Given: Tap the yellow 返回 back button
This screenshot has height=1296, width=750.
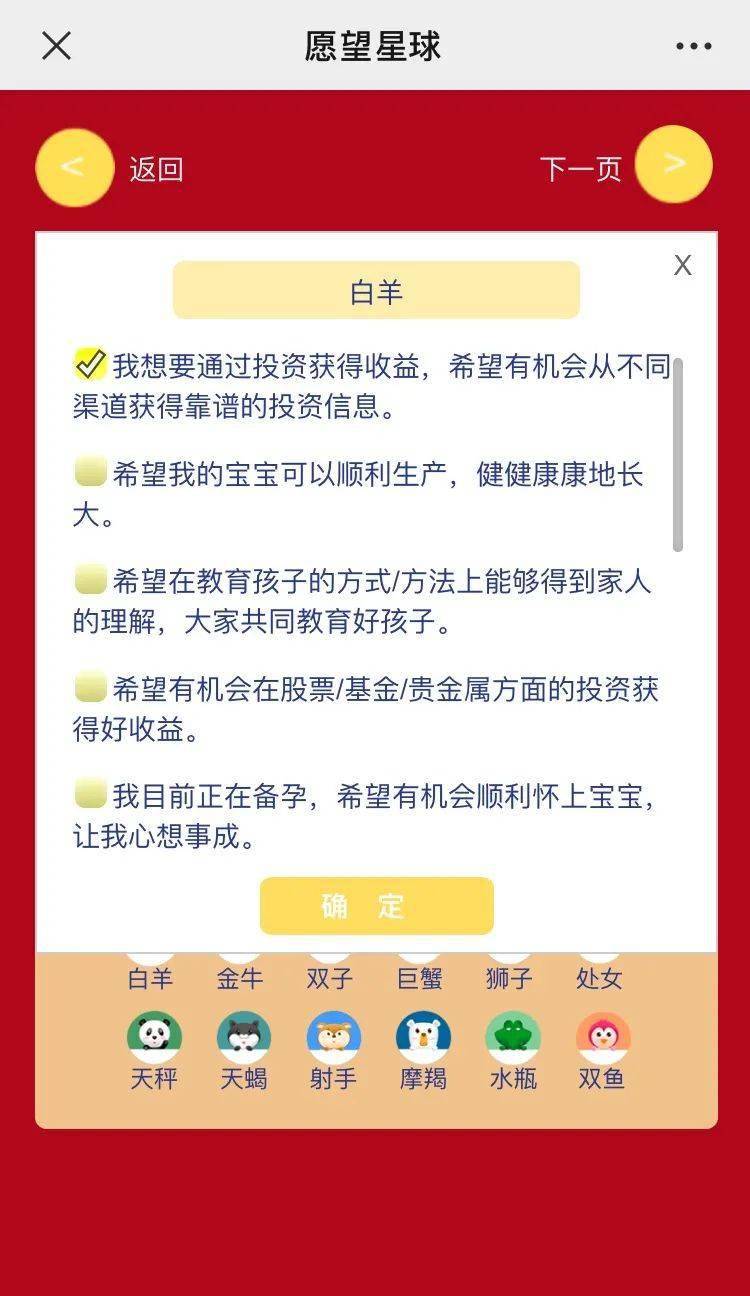Looking at the screenshot, I should click(75, 168).
